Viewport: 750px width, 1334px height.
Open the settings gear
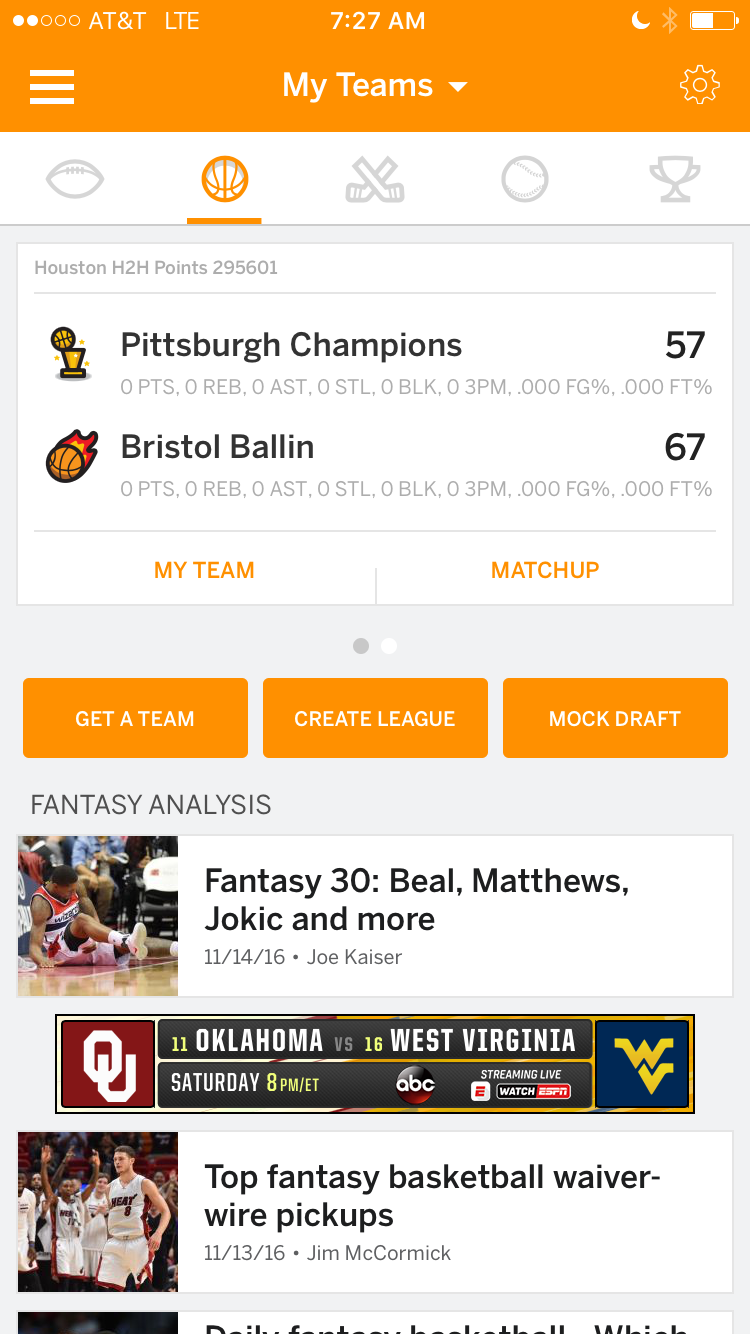[699, 86]
